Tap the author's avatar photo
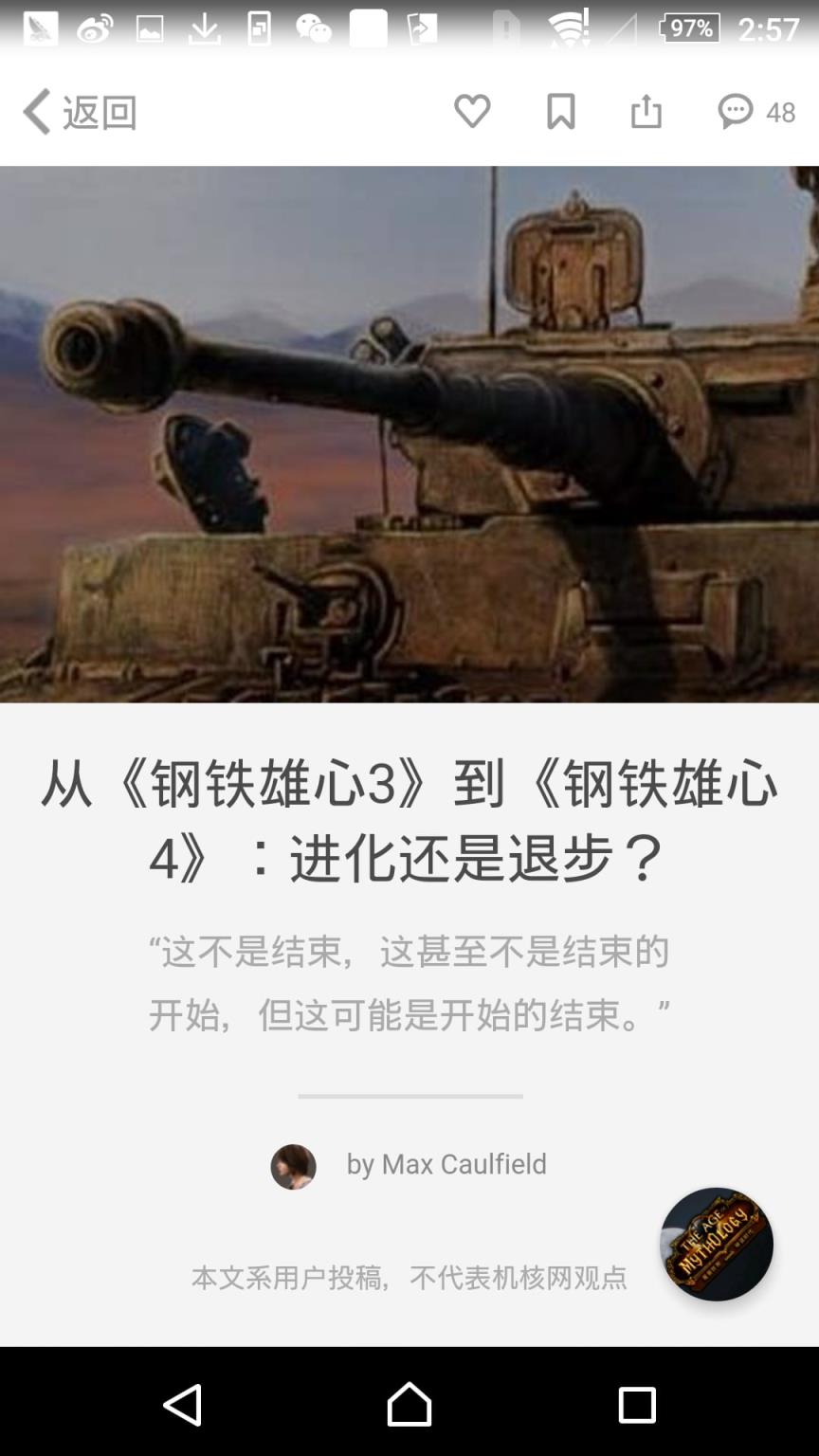The width and height of the screenshot is (819, 1456). (x=294, y=1167)
